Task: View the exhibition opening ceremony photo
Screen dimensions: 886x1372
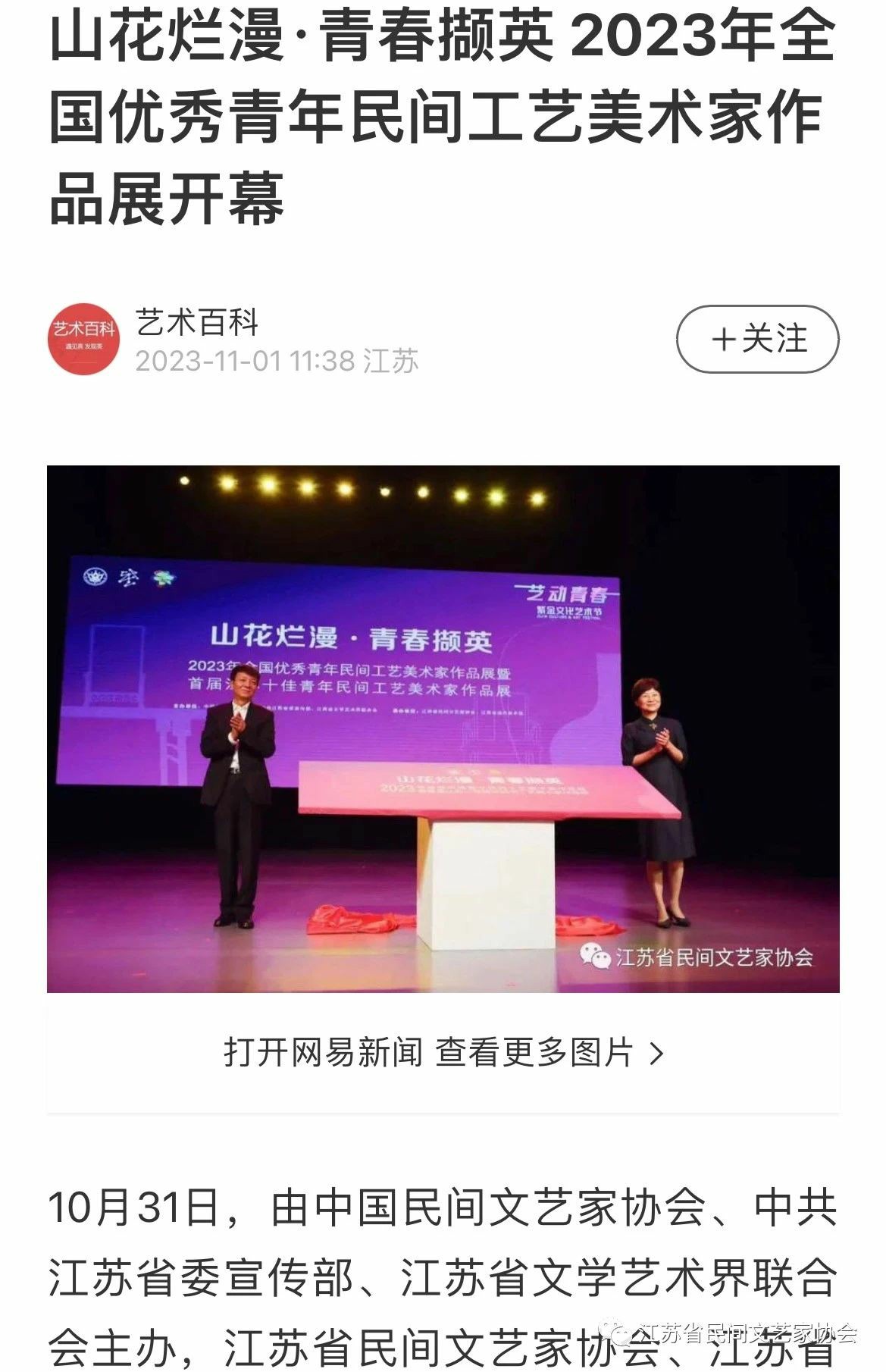Action: (443, 728)
